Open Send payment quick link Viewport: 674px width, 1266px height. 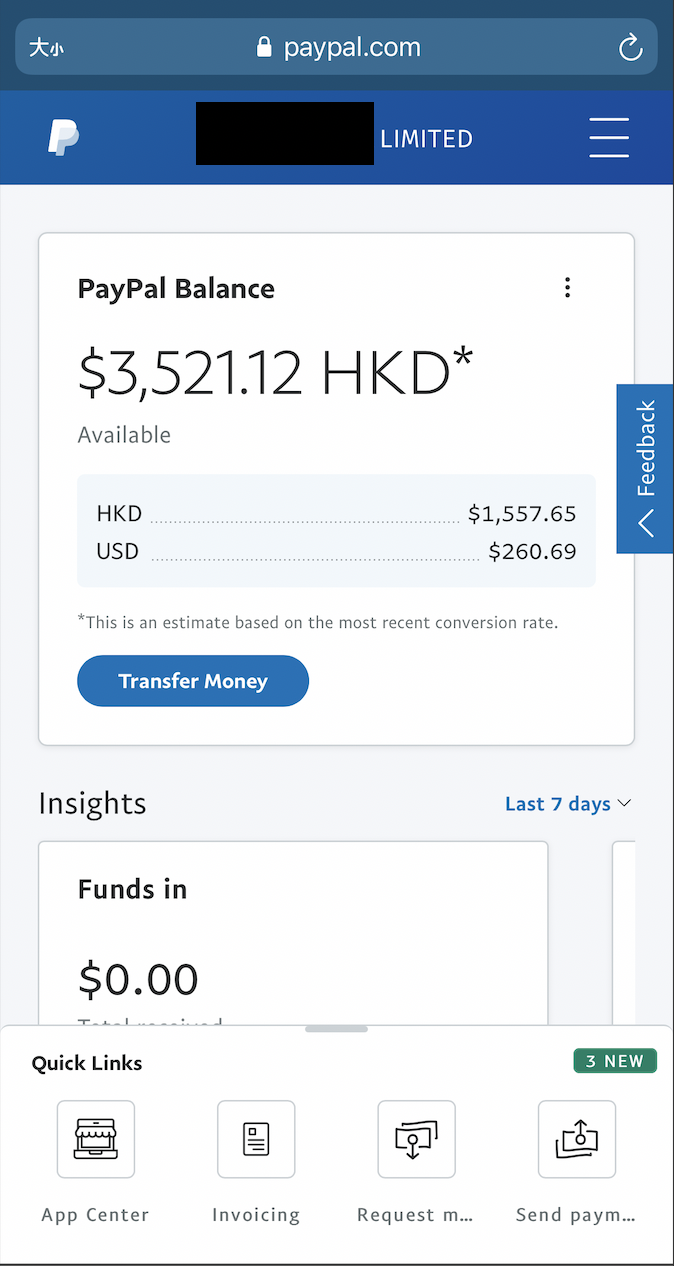coord(576,1140)
